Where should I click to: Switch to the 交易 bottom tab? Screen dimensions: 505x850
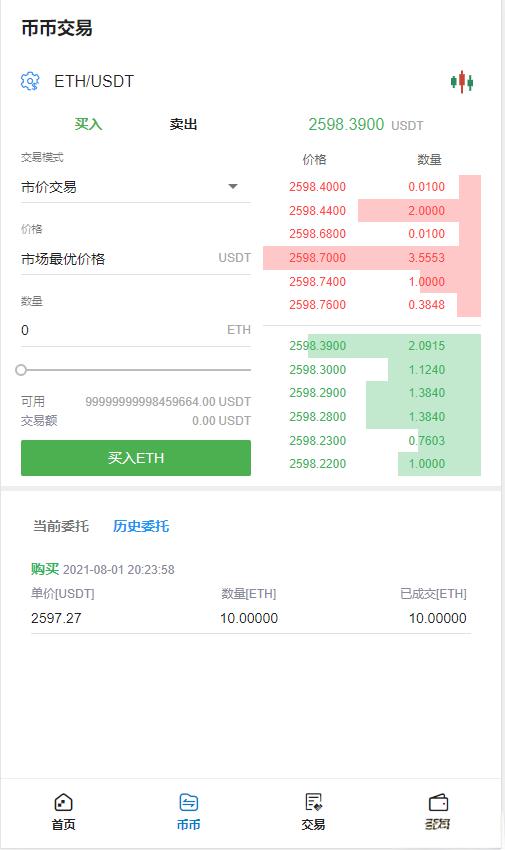[x=313, y=812]
